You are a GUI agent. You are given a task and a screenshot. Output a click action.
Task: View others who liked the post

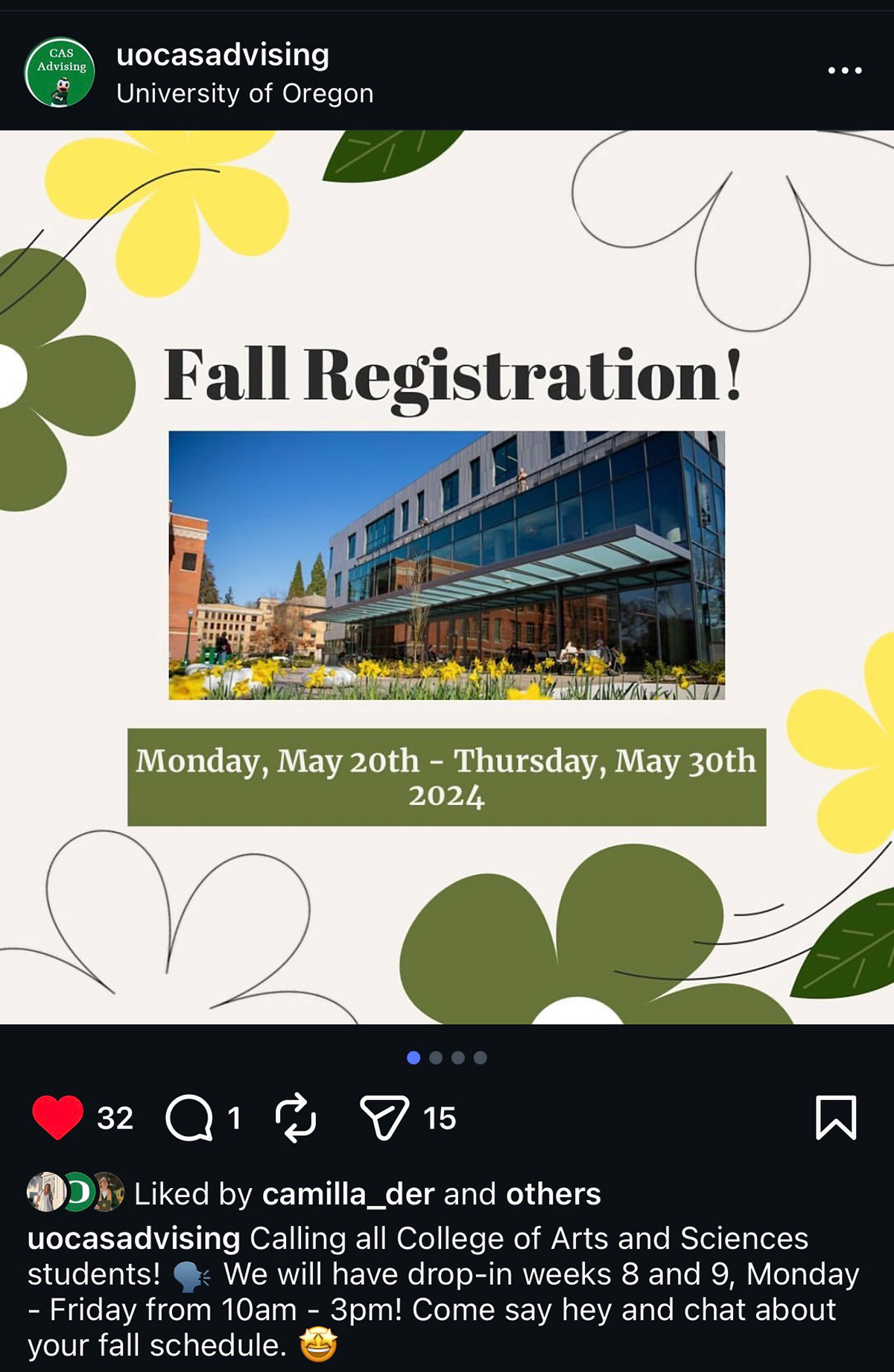(553, 1194)
